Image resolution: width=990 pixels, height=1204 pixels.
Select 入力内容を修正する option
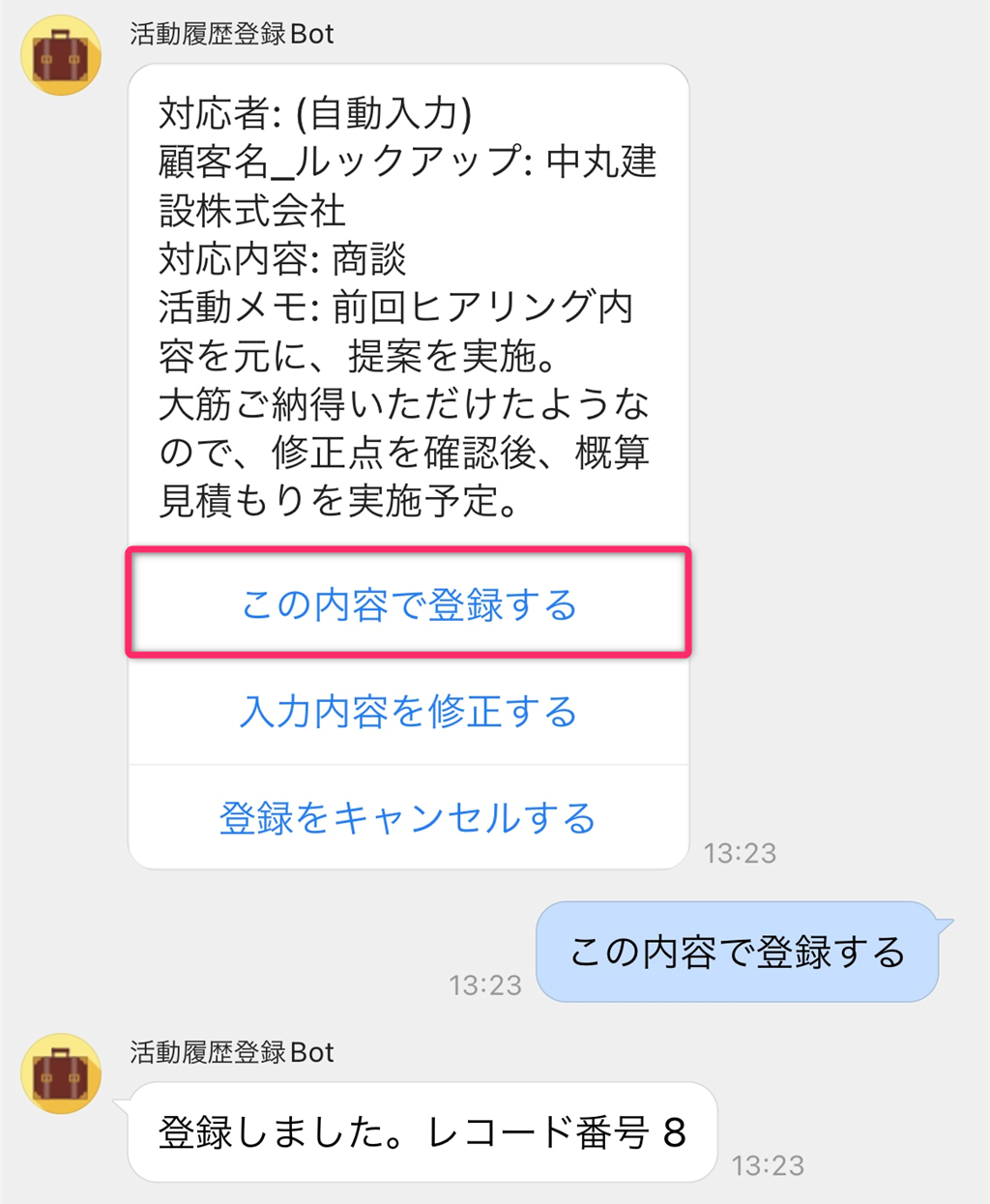[408, 712]
